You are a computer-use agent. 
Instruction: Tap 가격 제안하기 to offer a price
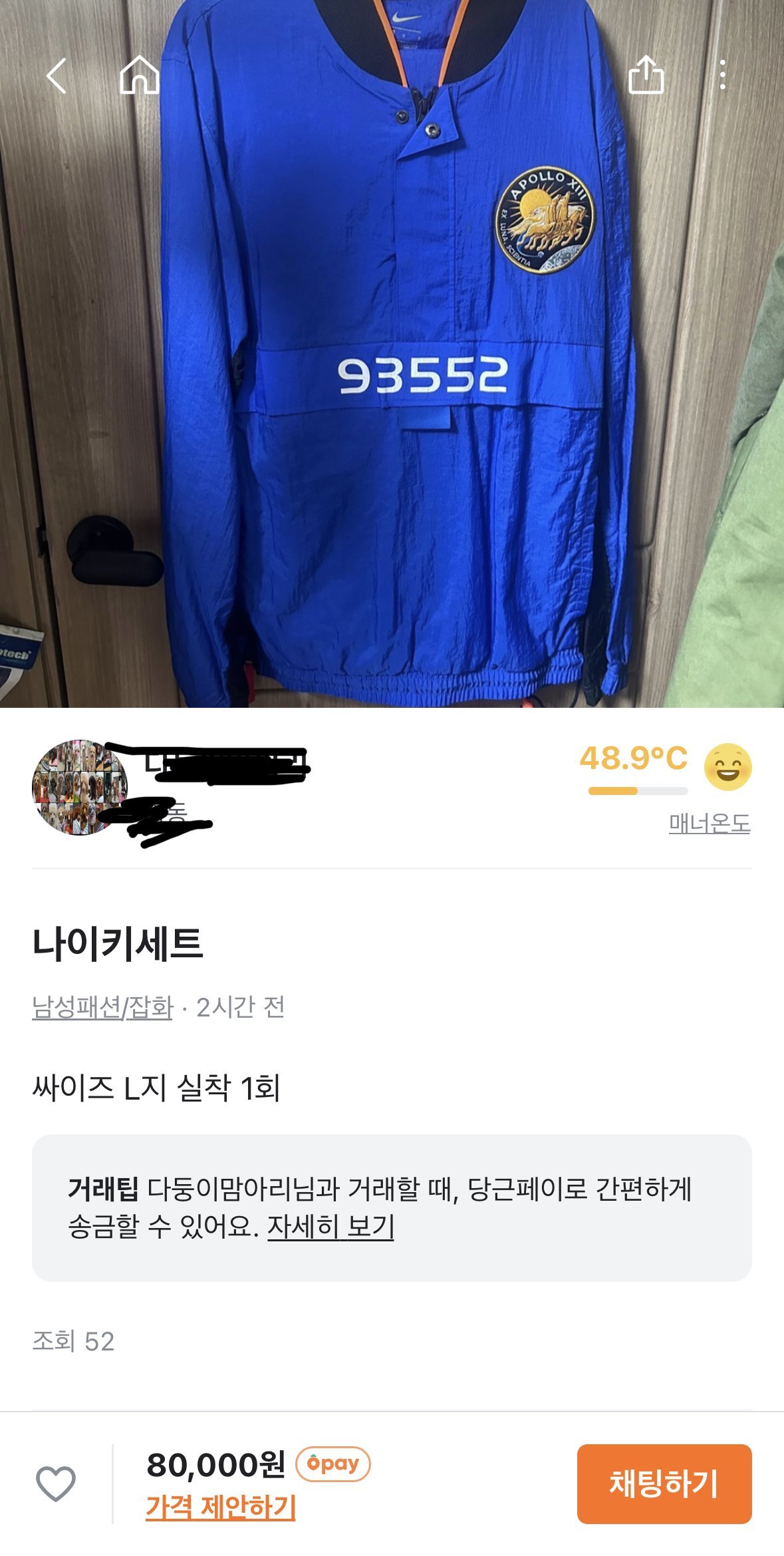(x=221, y=1507)
